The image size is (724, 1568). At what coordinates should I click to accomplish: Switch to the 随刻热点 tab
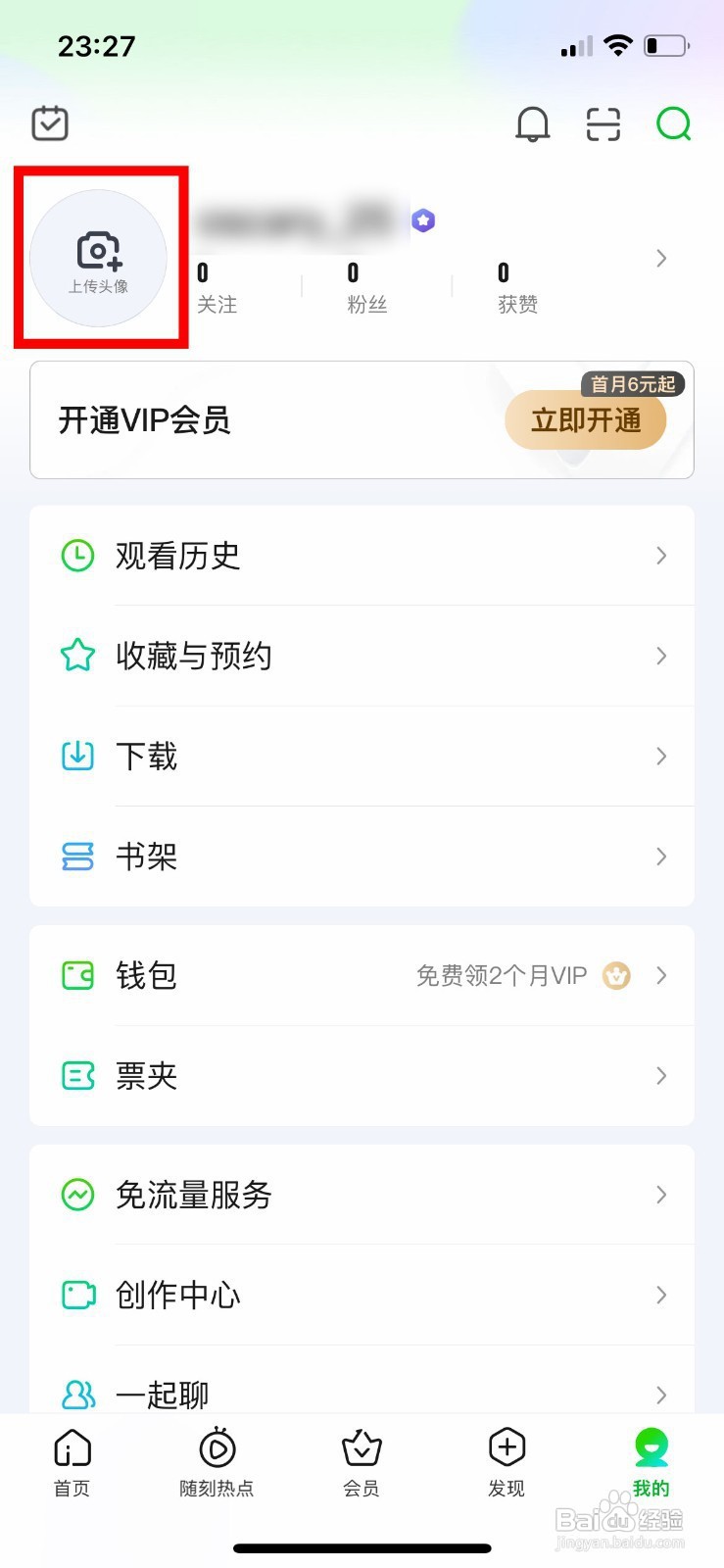[x=217, y=1462]
